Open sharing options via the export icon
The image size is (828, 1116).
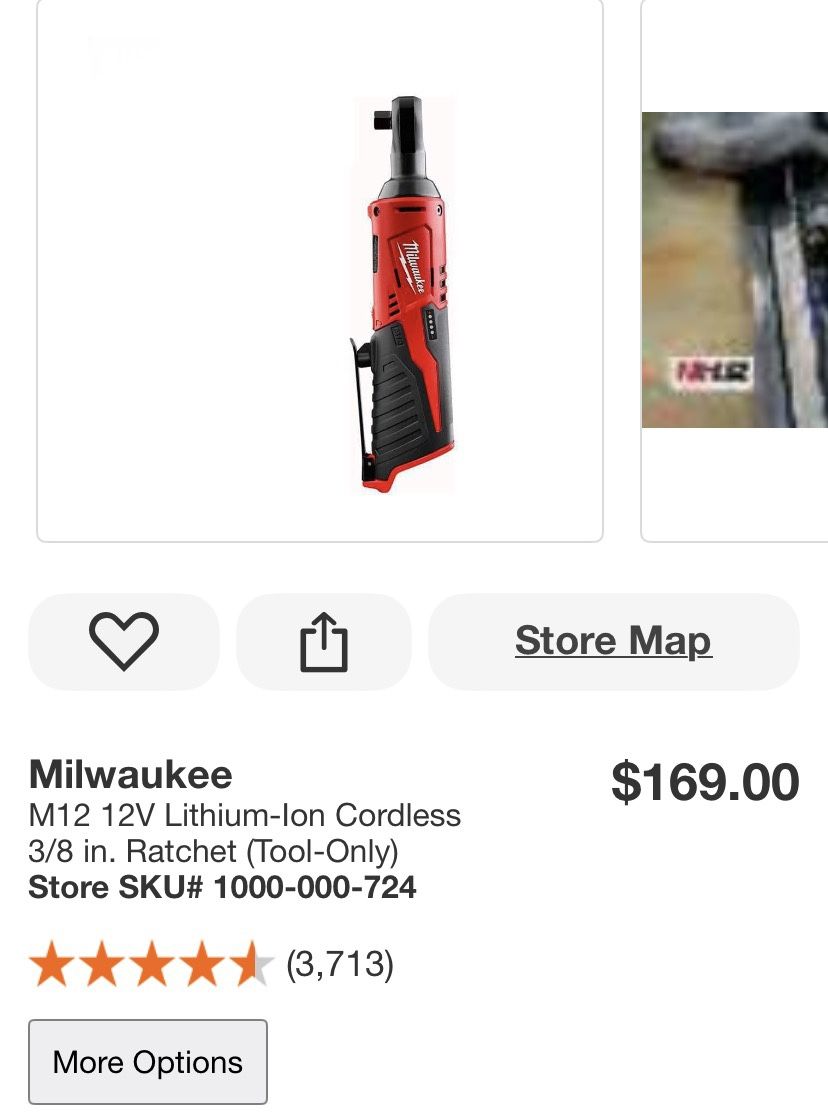click(323, 641)
